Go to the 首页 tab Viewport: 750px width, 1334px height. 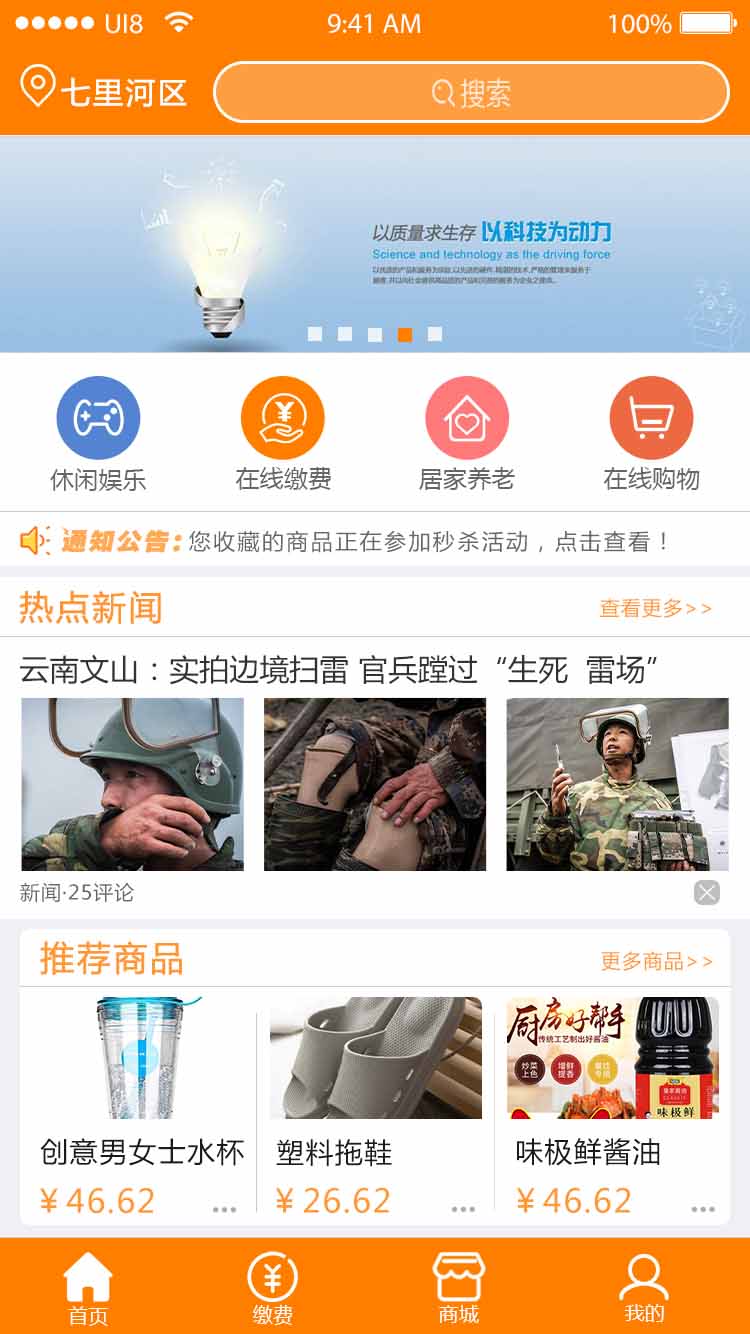click(88, 1288)
